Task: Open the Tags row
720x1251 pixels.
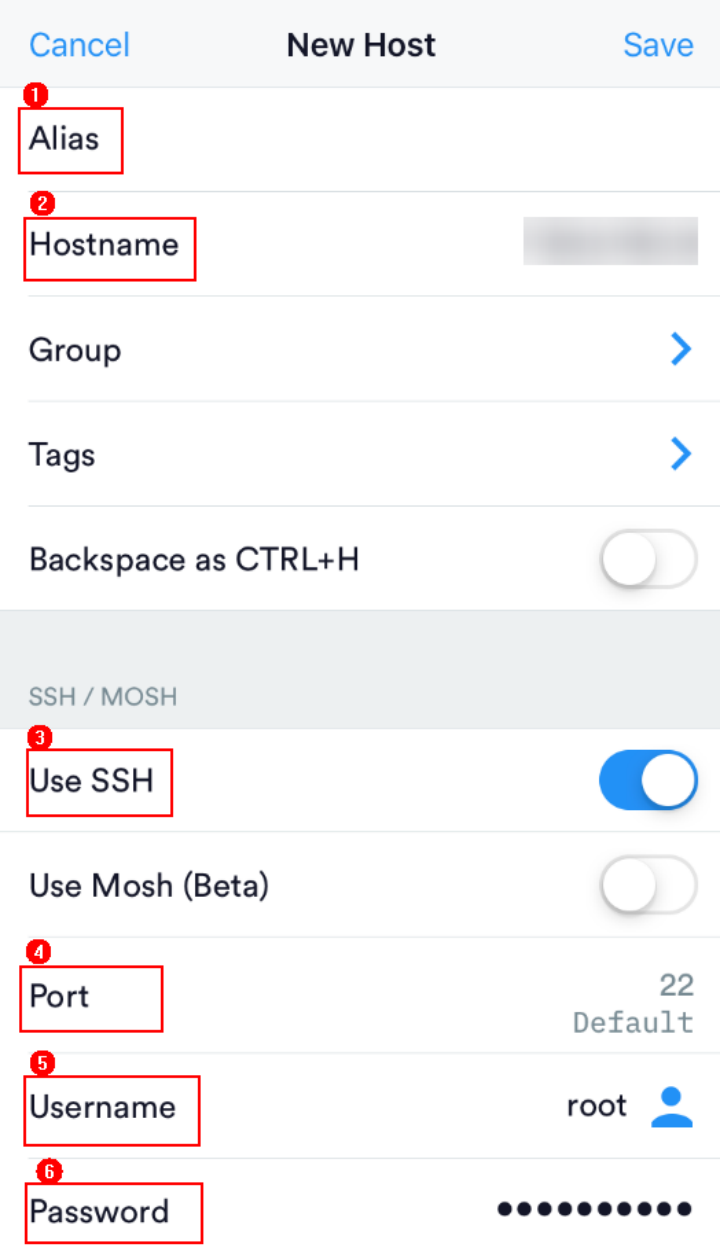Action: click(x=360, y=454)
